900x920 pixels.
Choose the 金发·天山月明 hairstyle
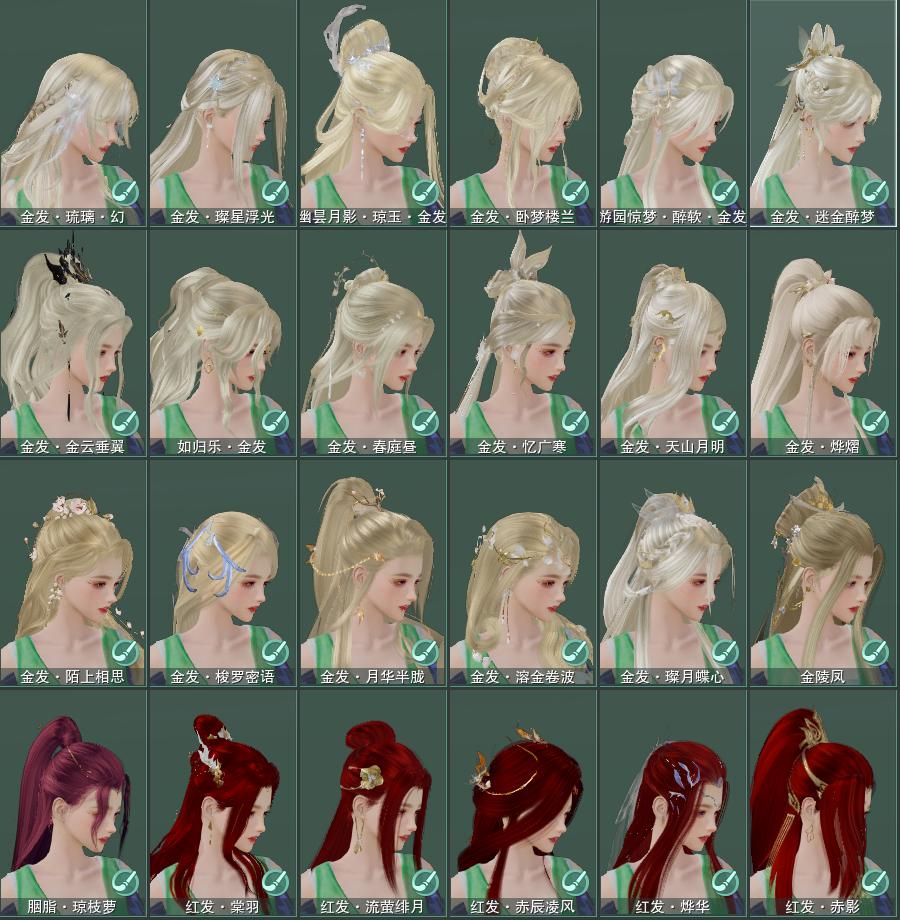673,345
